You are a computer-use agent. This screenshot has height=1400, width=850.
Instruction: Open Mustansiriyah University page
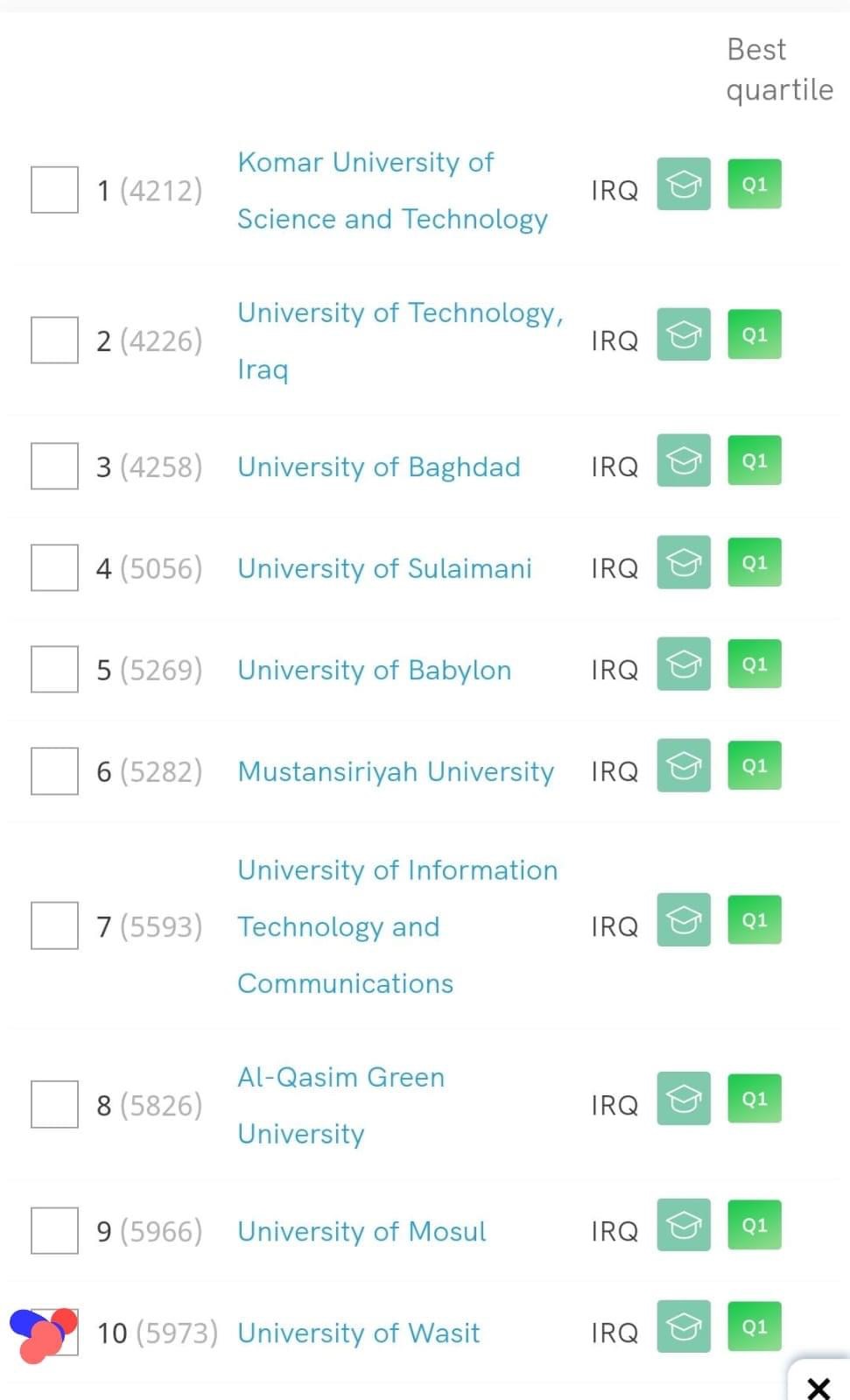395,771
